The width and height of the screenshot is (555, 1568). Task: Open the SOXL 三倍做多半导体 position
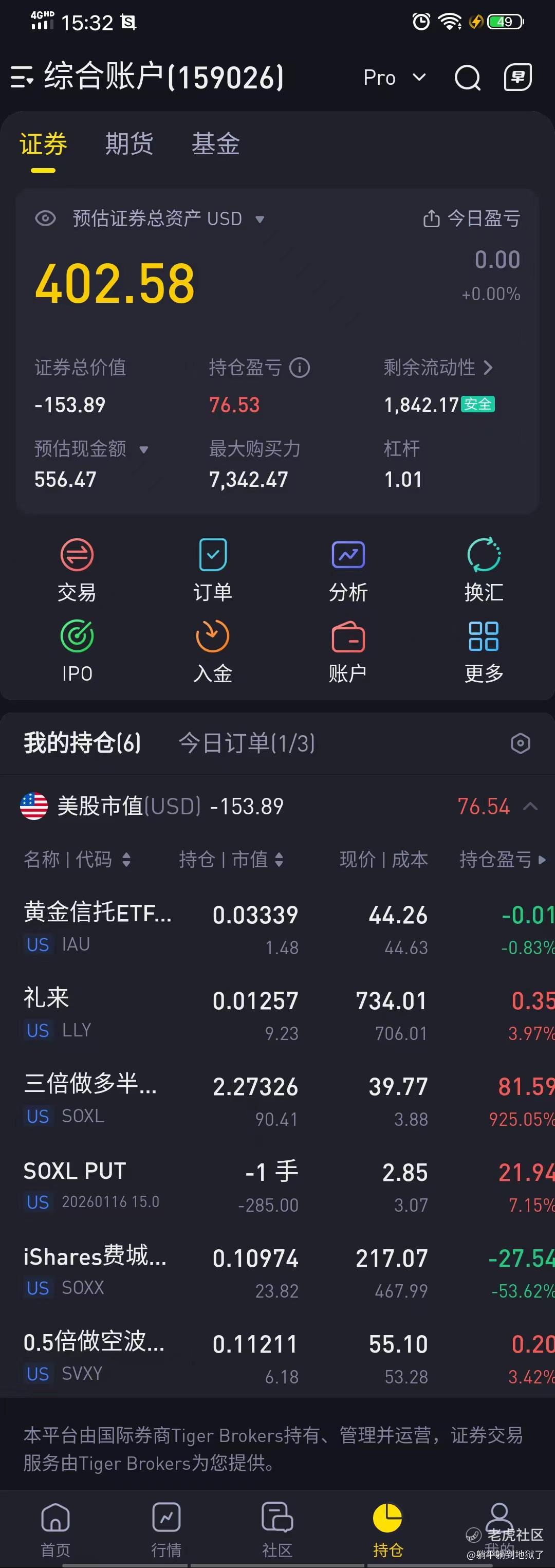click(x=277, y=1101)
